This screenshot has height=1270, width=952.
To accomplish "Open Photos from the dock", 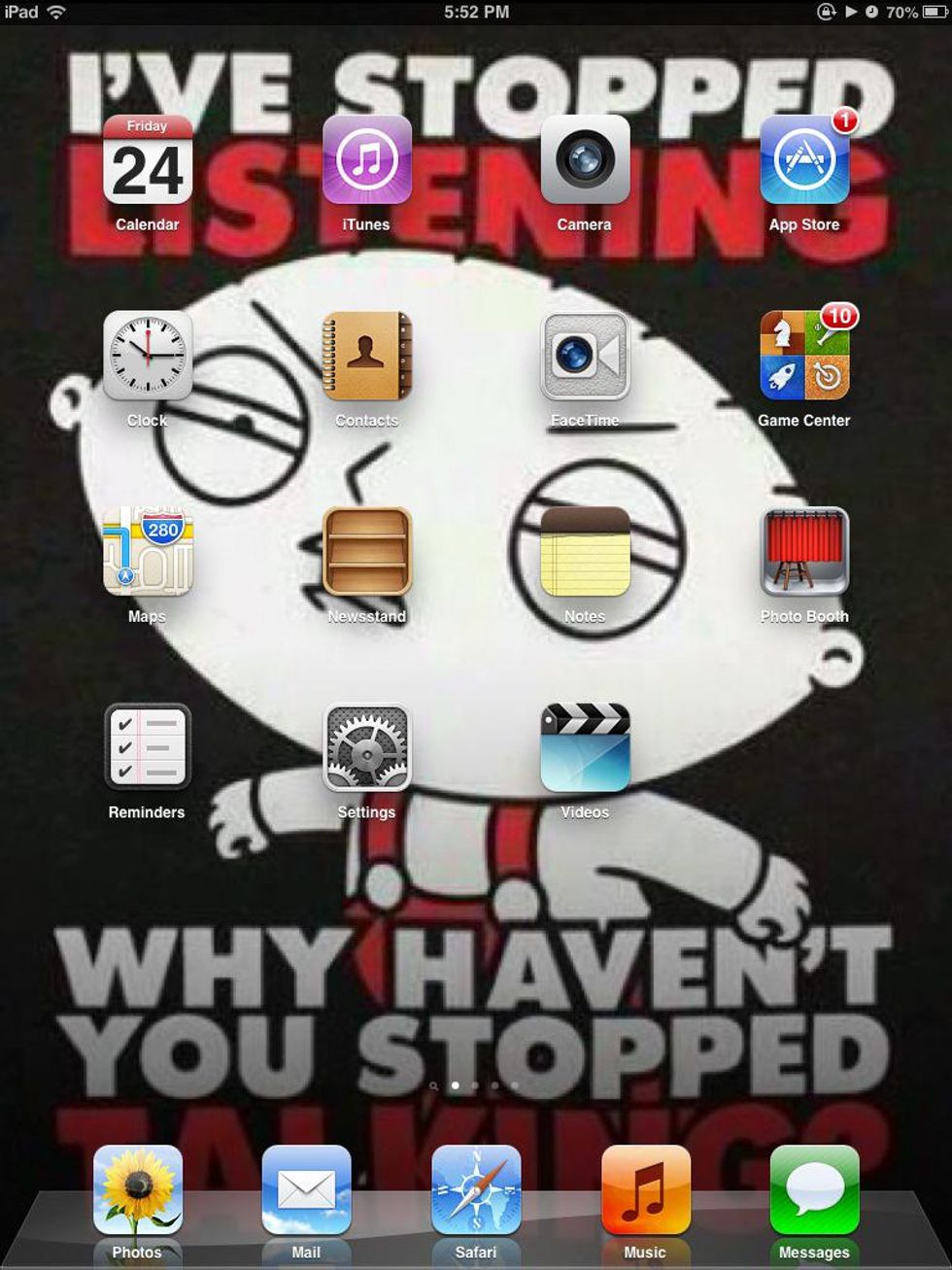I will click(137, 1189).
